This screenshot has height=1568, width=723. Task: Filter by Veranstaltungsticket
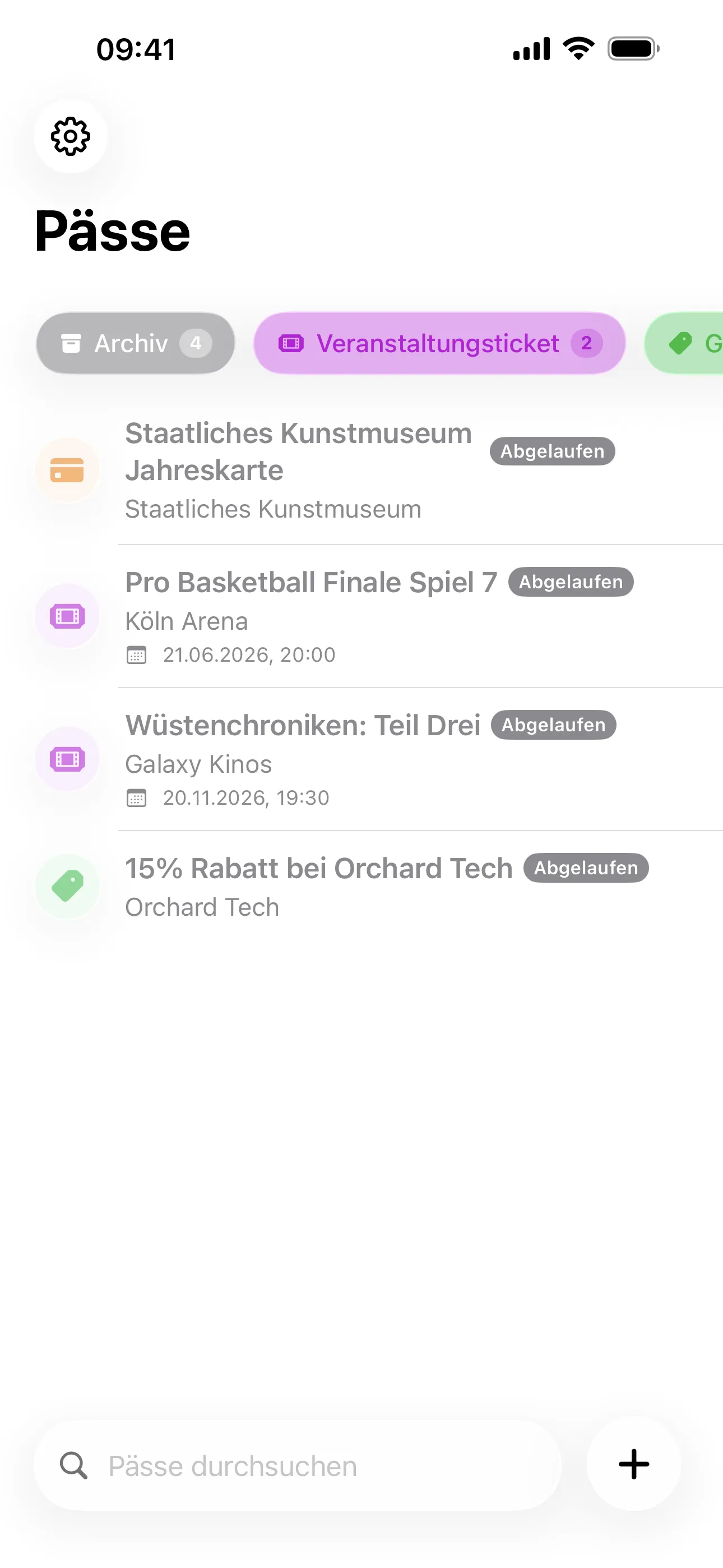[439, 343]
